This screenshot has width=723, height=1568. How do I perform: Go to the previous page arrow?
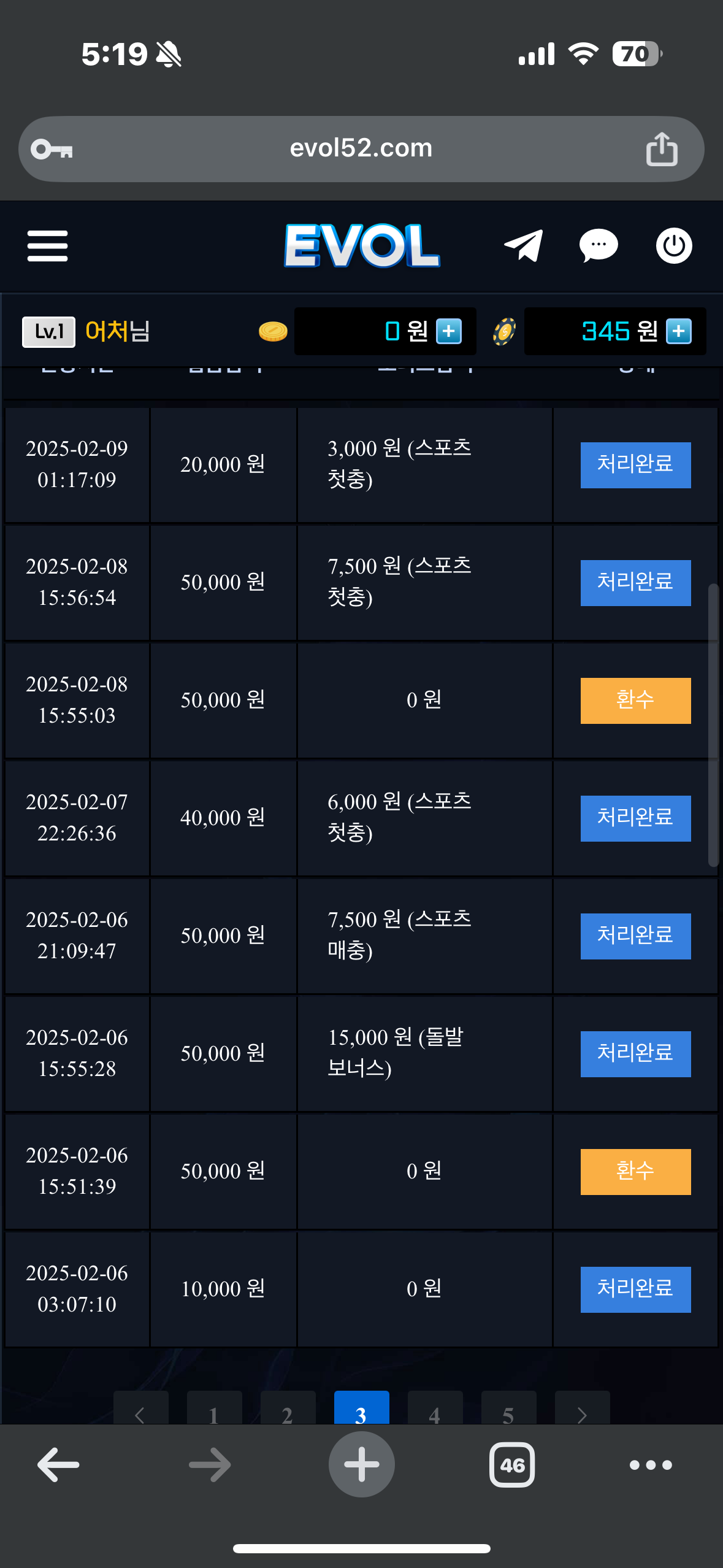(x=140, y=1410)
